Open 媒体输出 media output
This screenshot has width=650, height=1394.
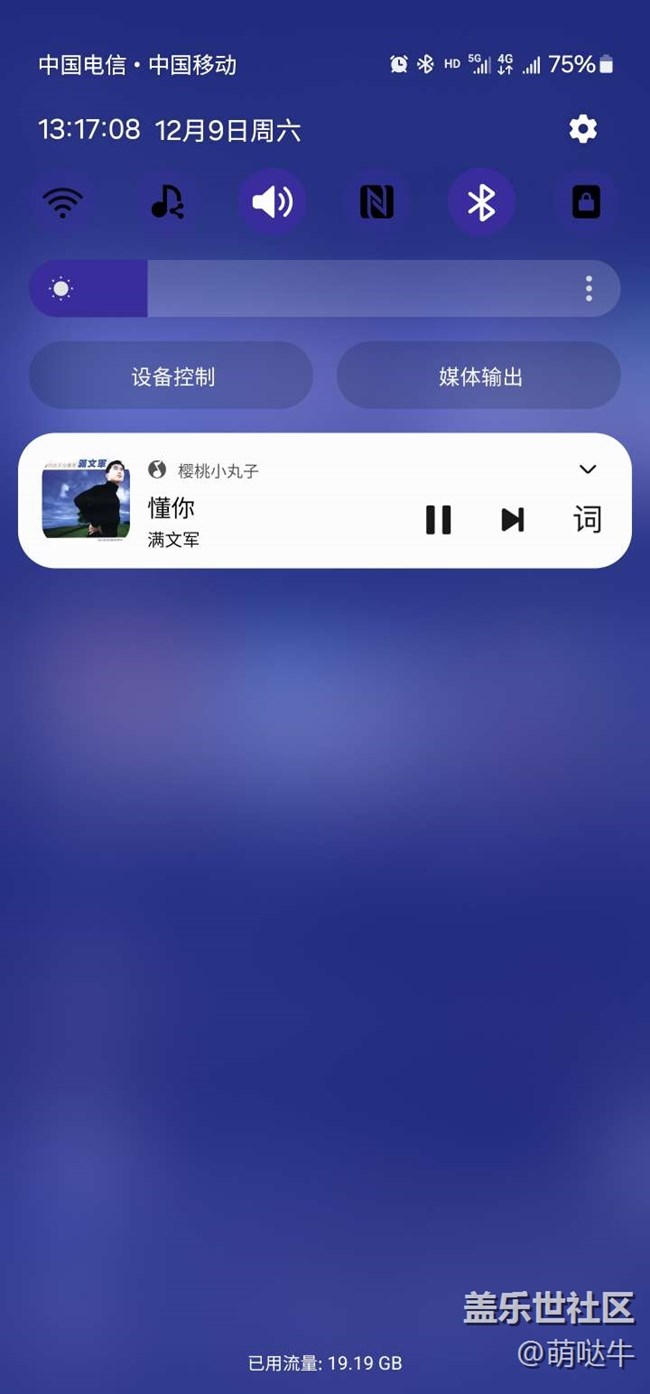479,376
